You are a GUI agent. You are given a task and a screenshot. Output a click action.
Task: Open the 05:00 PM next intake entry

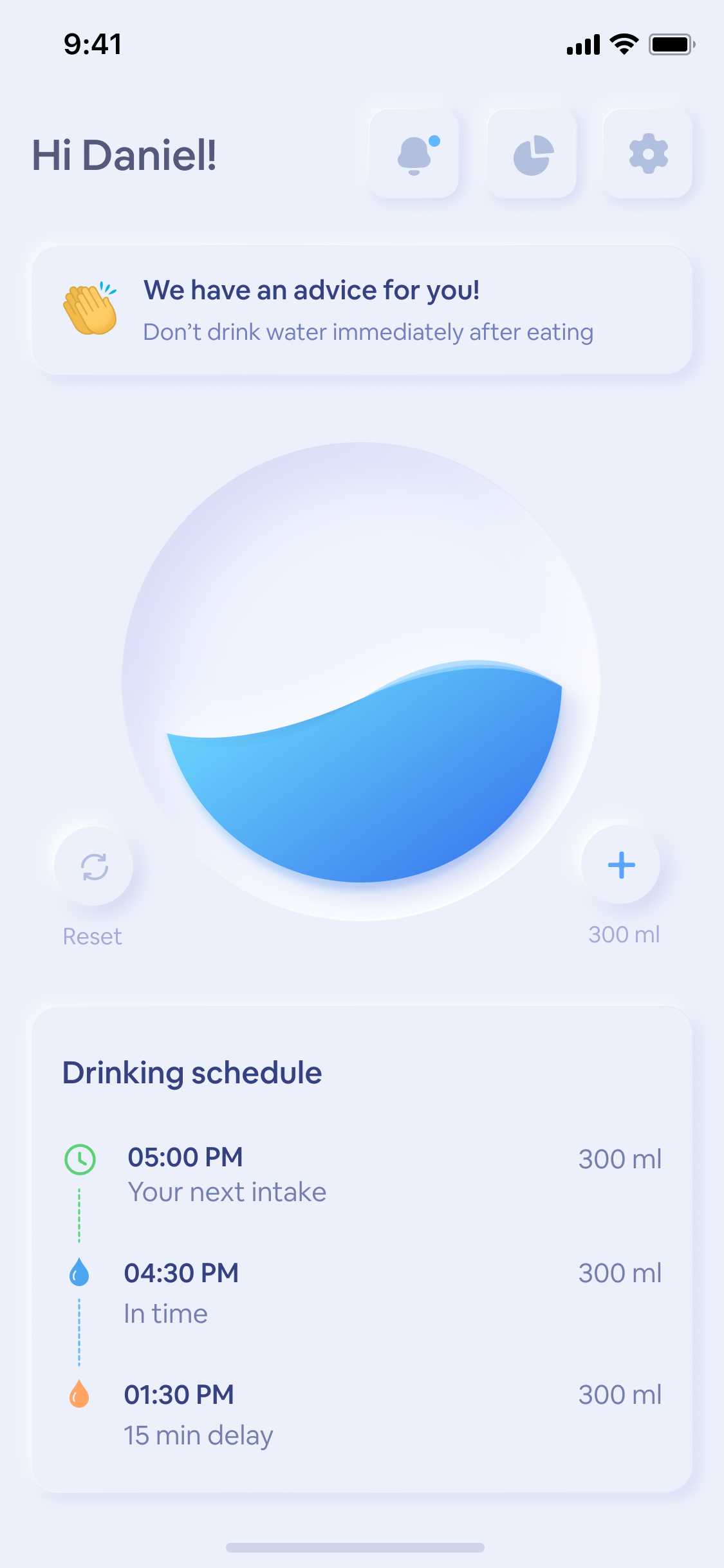click(362, 1174)
